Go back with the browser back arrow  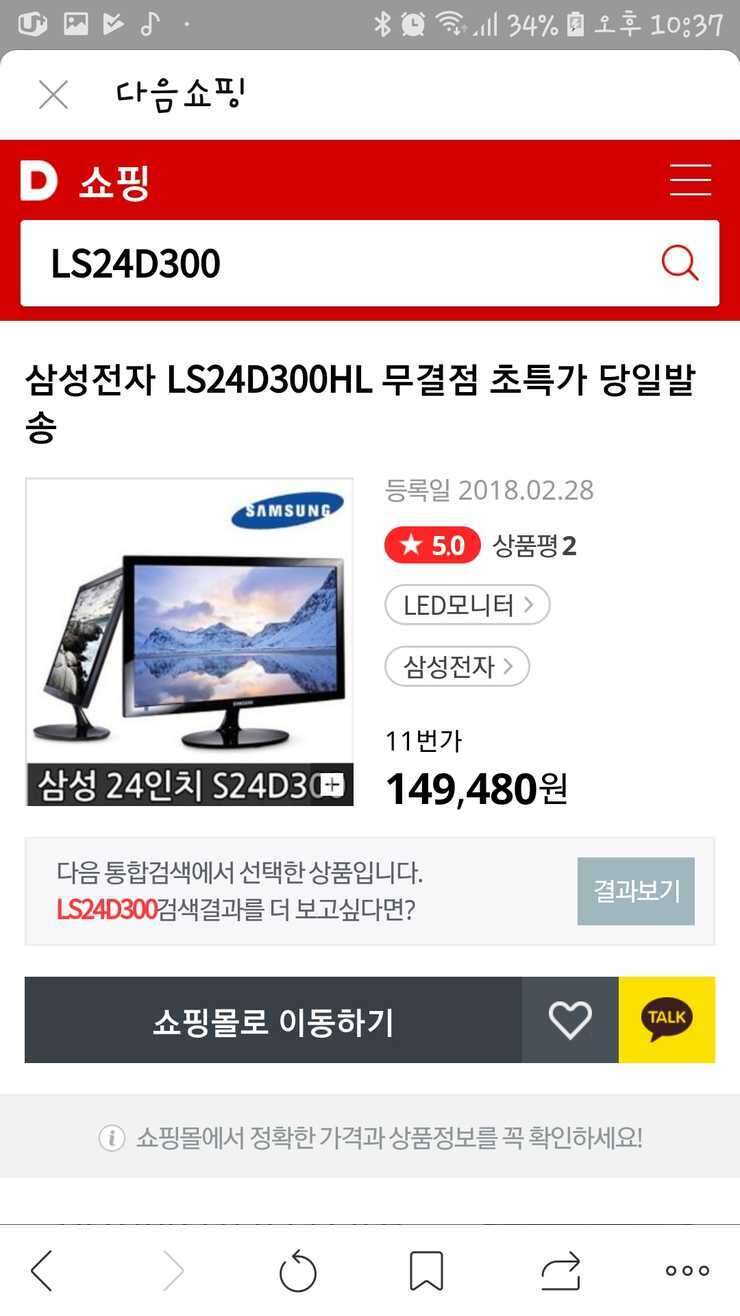tap(42, 1271)
